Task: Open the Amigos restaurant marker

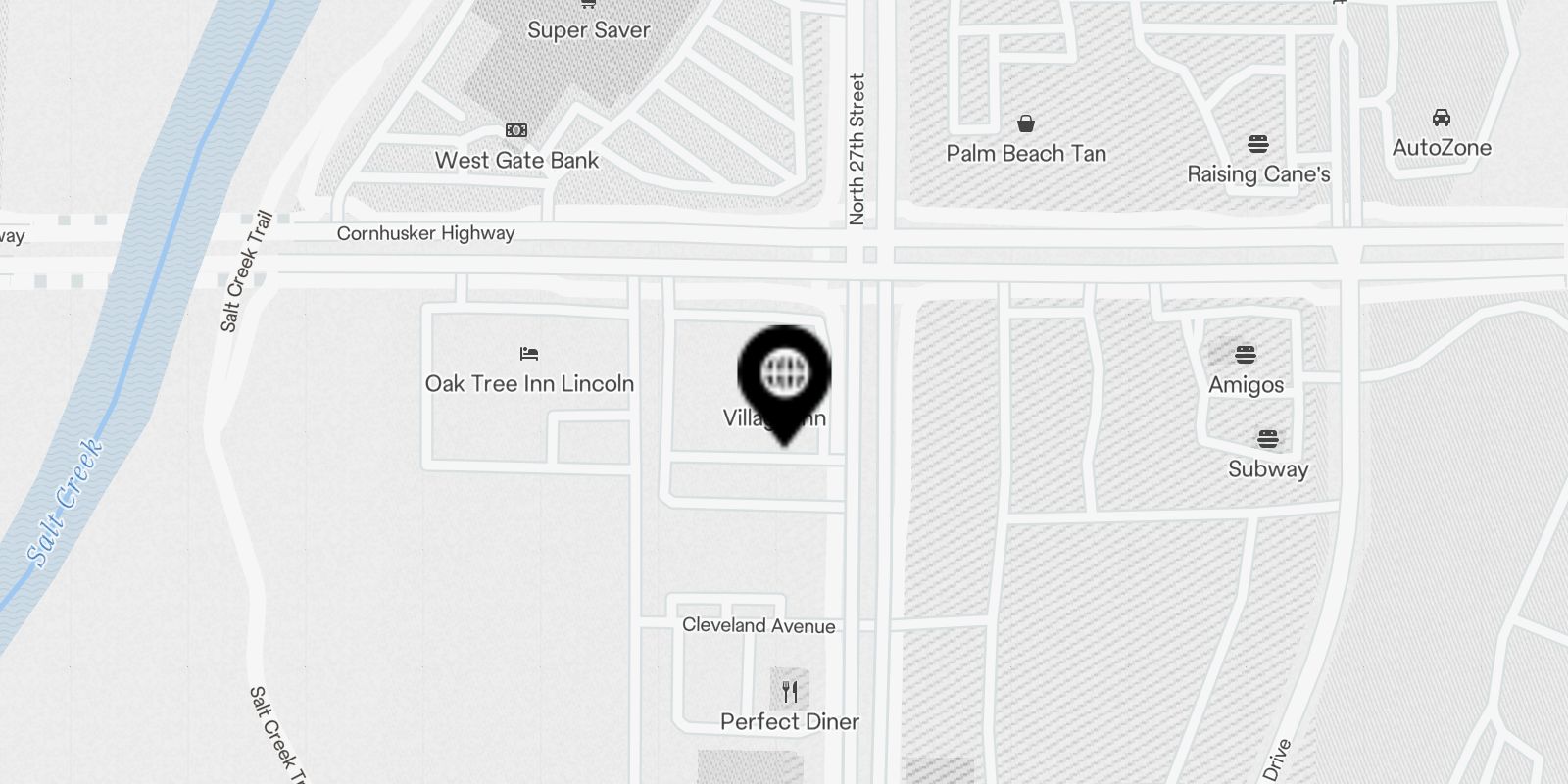Action: [1246, 355]
